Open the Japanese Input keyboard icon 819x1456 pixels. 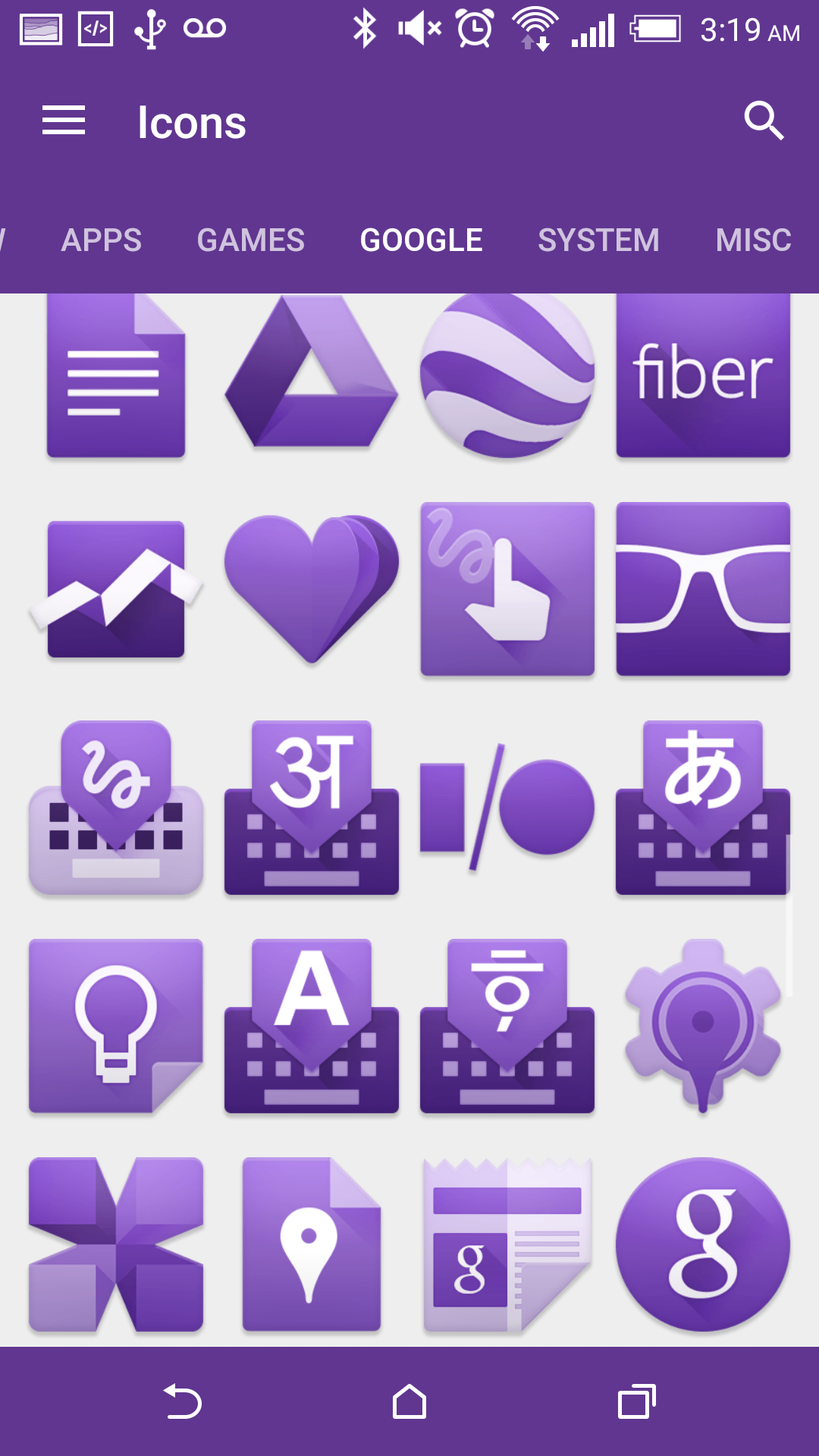(x=702, y=808)
